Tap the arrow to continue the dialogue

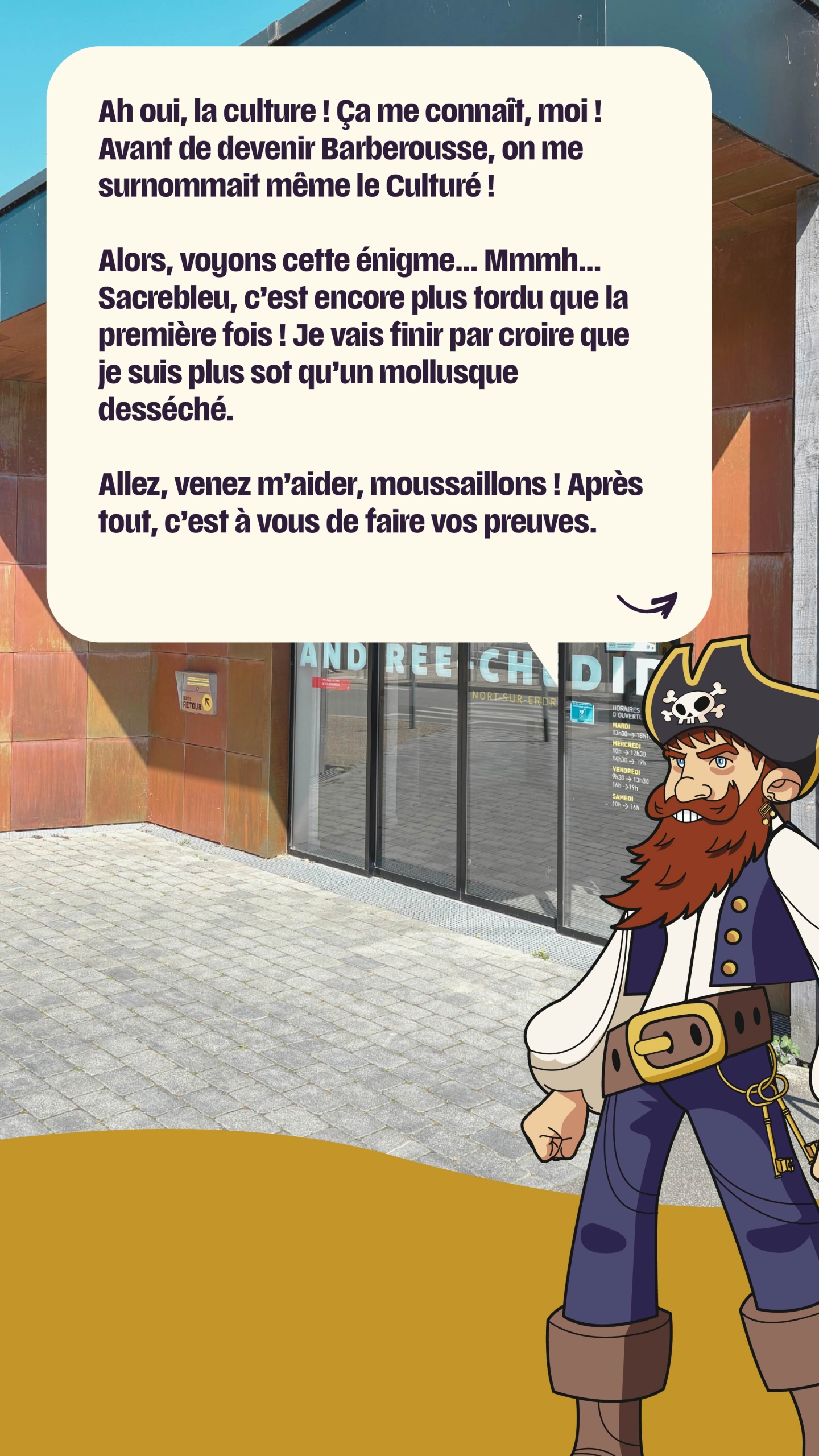tap(647, 605)
